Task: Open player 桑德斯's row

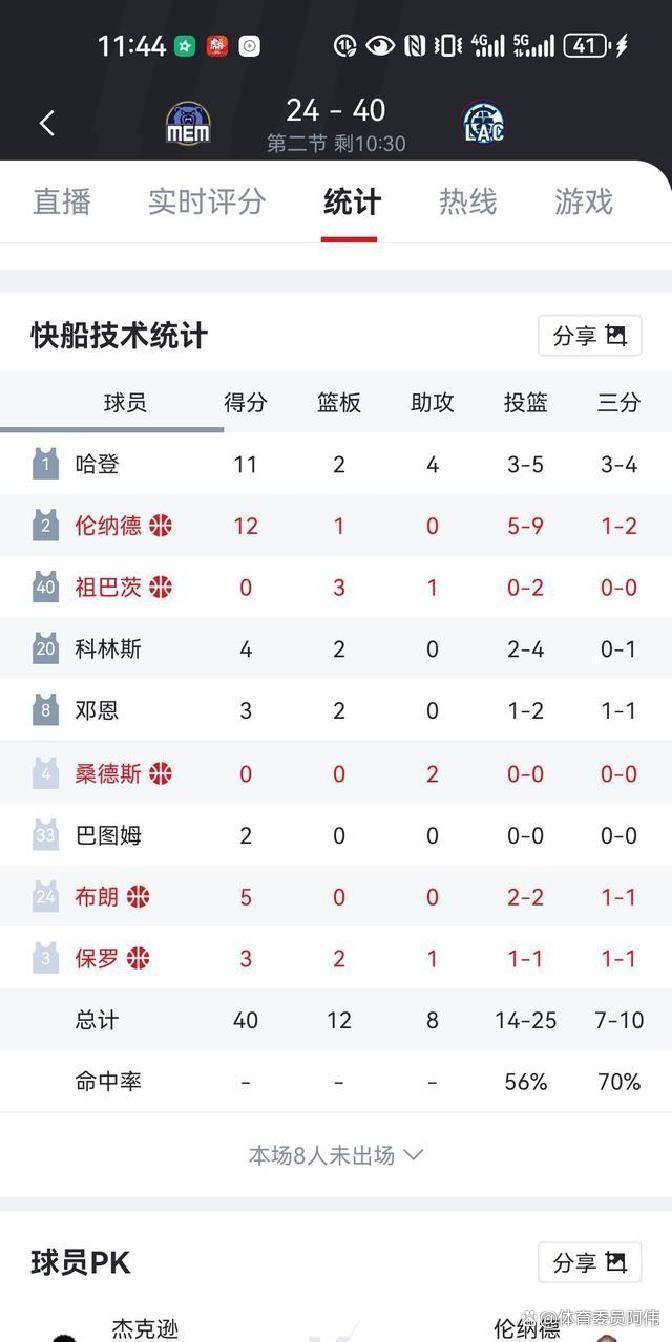Action: click(x=108, y=773)
